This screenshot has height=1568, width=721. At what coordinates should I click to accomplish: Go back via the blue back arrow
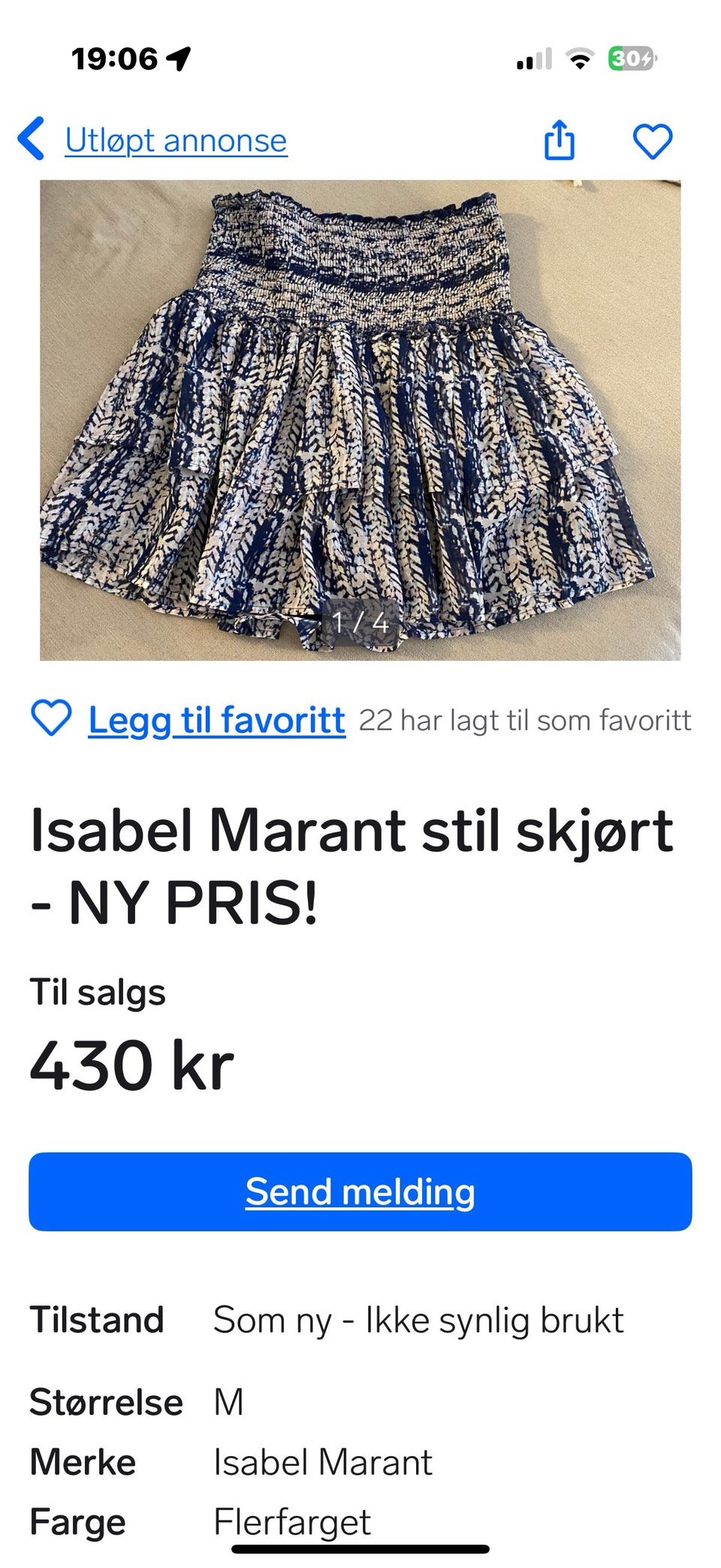tap(31, 139)
